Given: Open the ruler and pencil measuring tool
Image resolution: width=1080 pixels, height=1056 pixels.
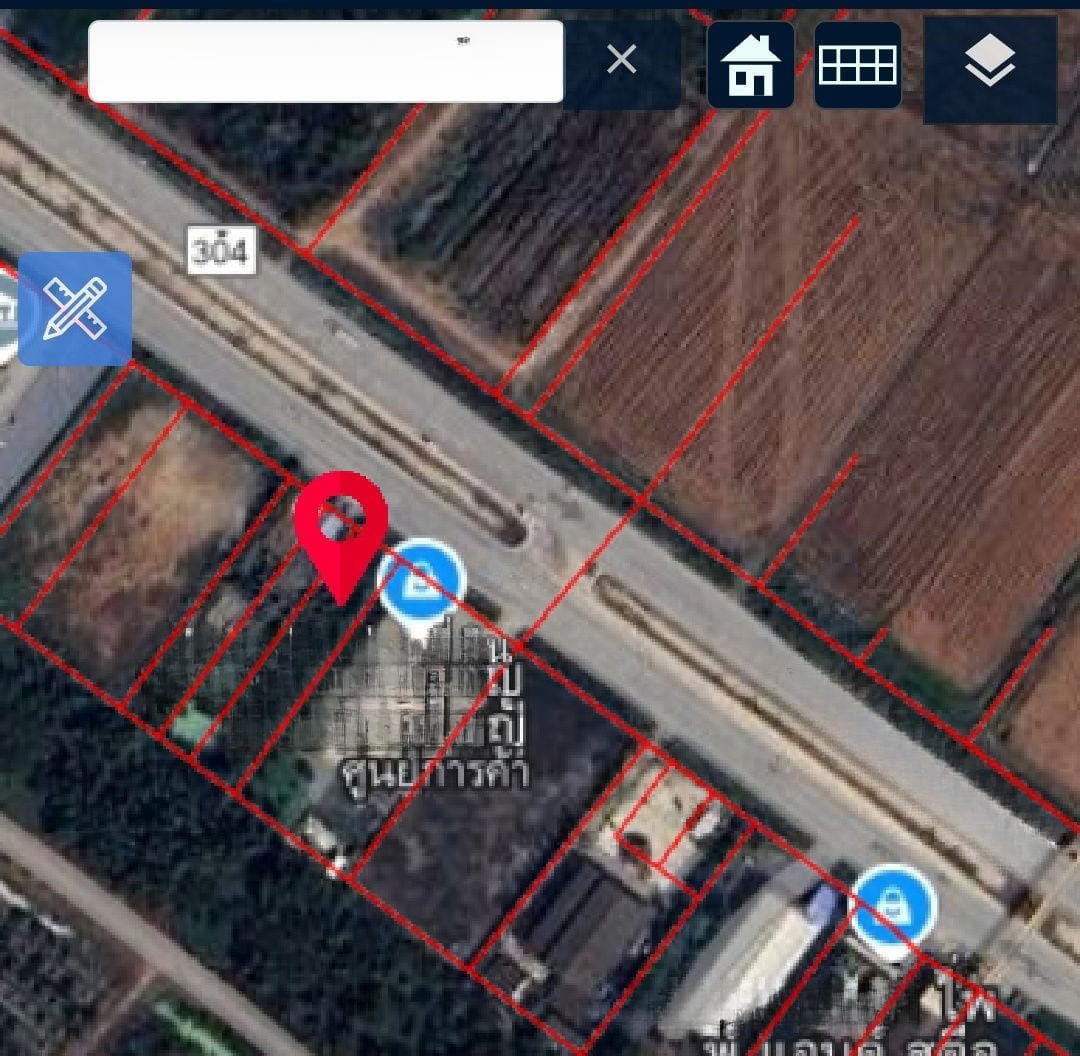Looking at the screenshot, I should click(76, 308).
